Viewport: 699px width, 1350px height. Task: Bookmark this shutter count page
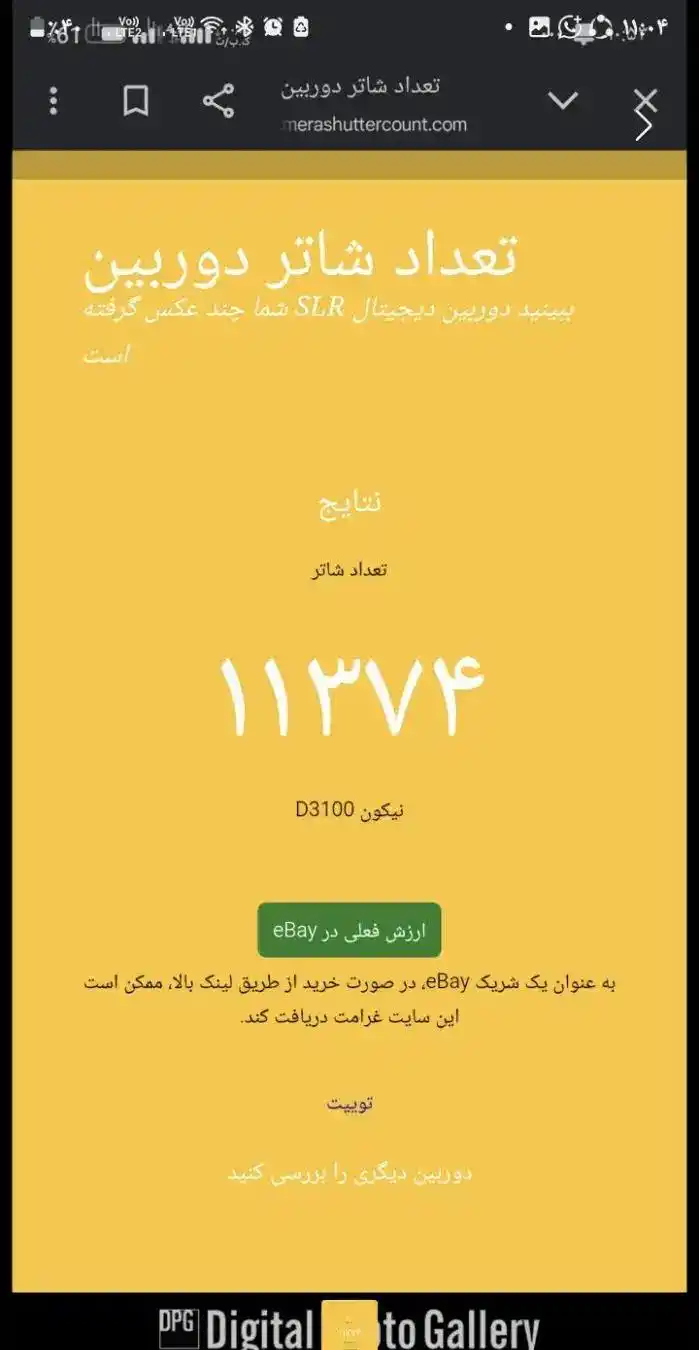point(136,101)
